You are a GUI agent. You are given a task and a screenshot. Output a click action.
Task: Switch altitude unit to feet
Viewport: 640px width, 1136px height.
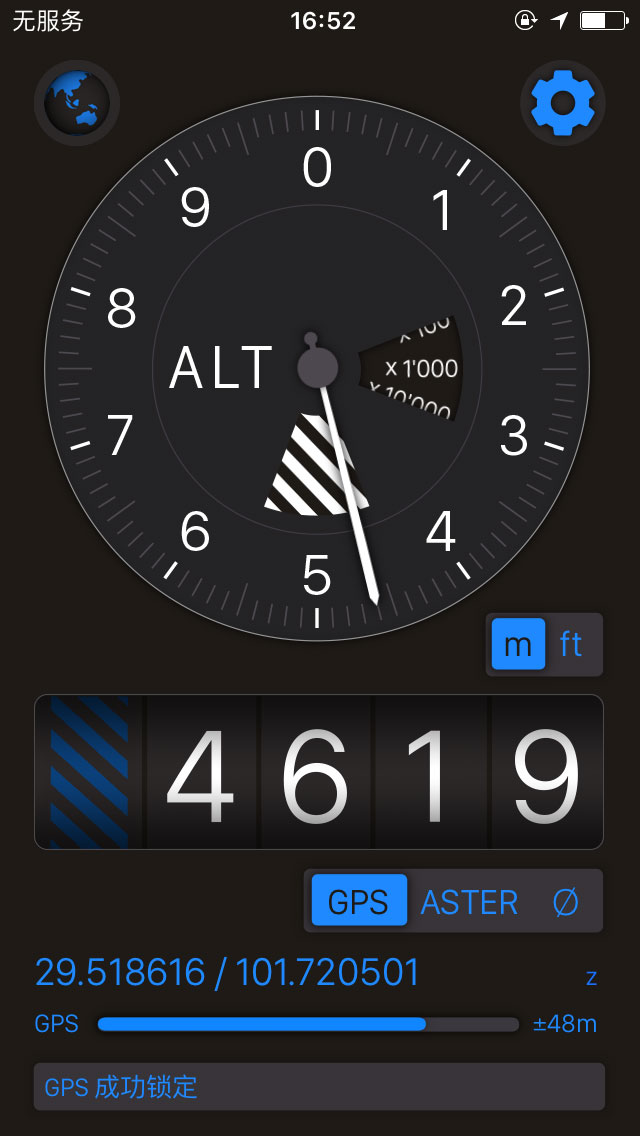click(x=571, y=644)
